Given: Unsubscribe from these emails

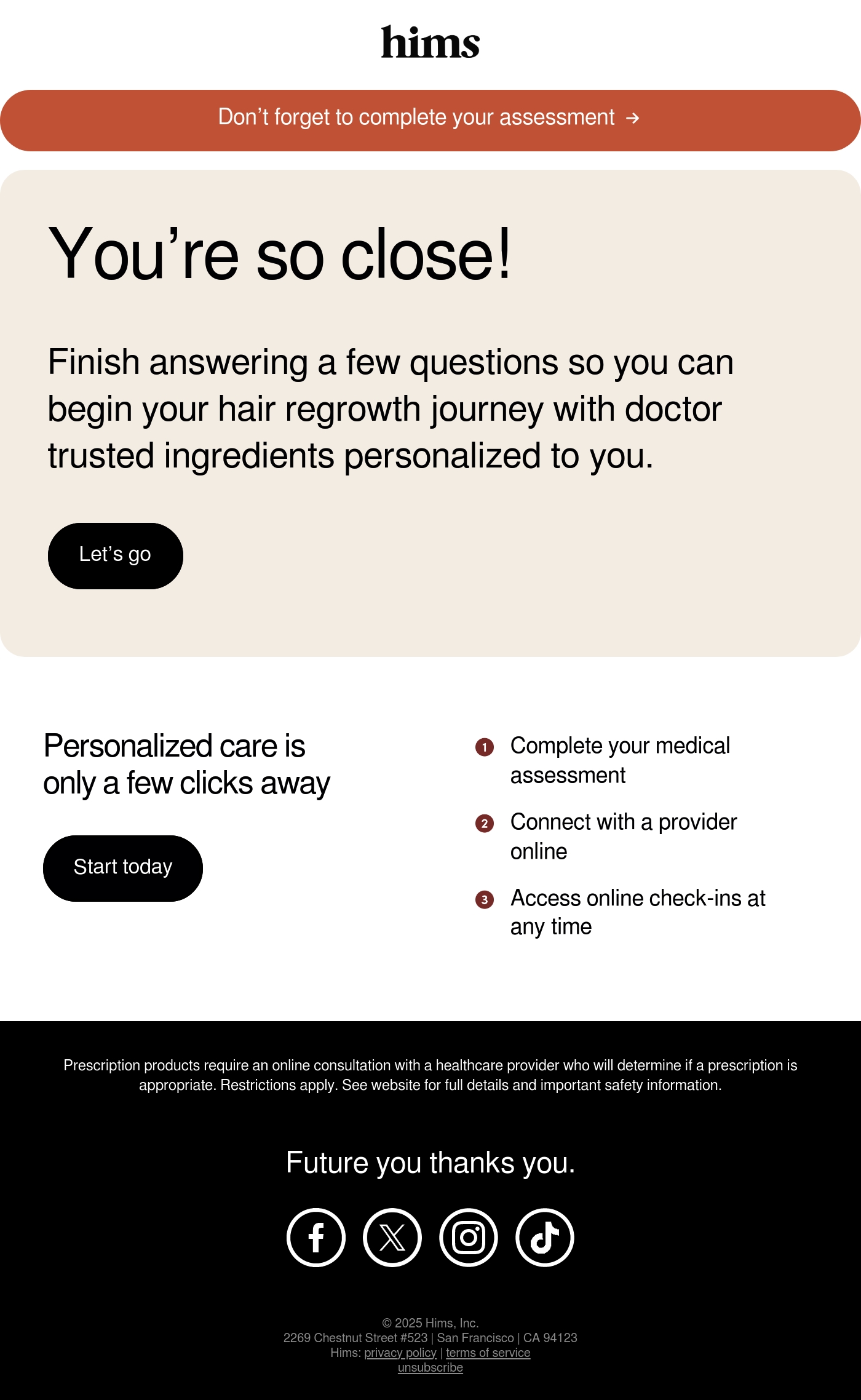Looking at the screenshot, I should [x=430, y=1367].
